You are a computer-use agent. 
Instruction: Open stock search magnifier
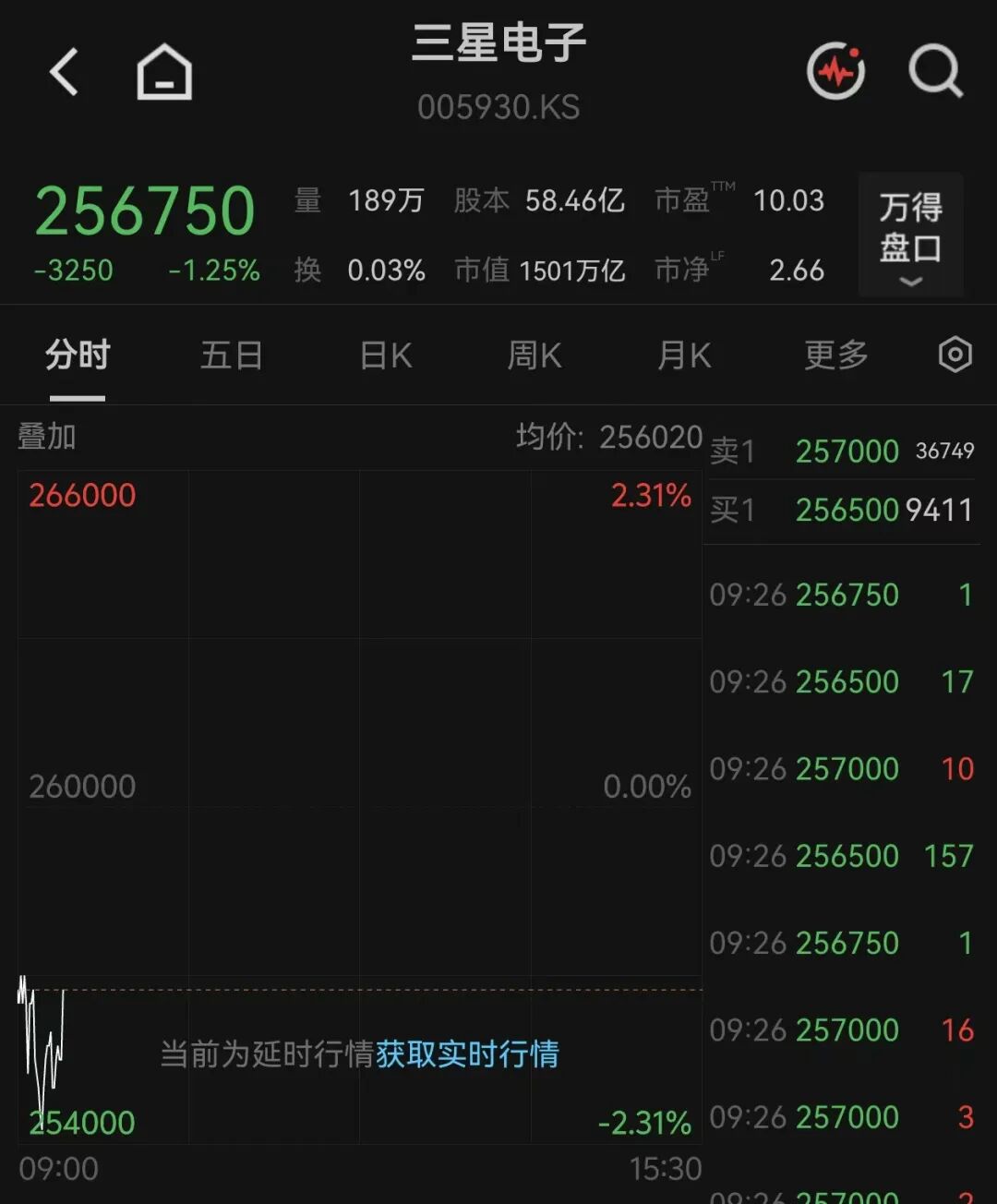click(935, 71)
